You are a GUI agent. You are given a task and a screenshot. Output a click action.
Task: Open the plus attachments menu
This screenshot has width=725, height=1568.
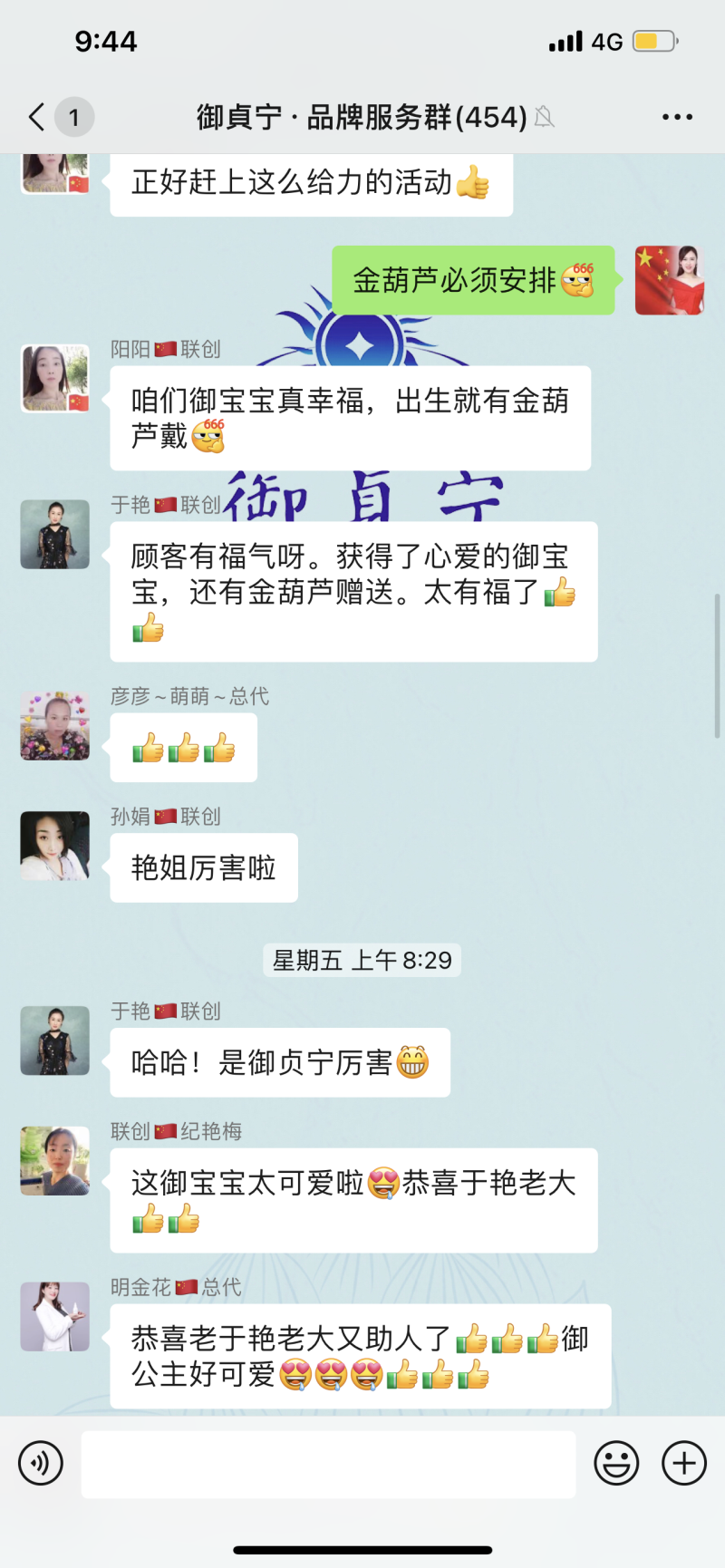[x=684, y=1463]
